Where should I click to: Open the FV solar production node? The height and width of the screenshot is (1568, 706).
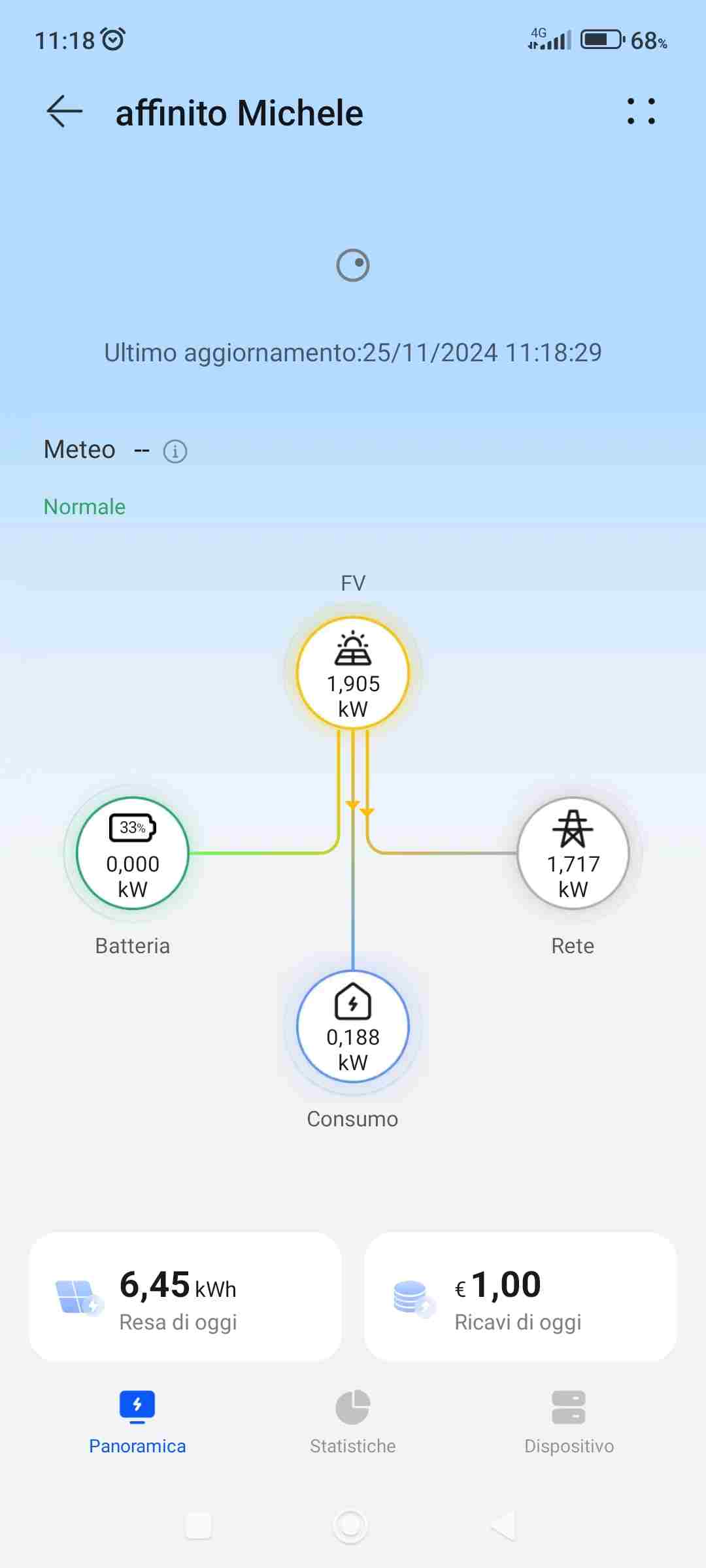click(x=353, y=673)
